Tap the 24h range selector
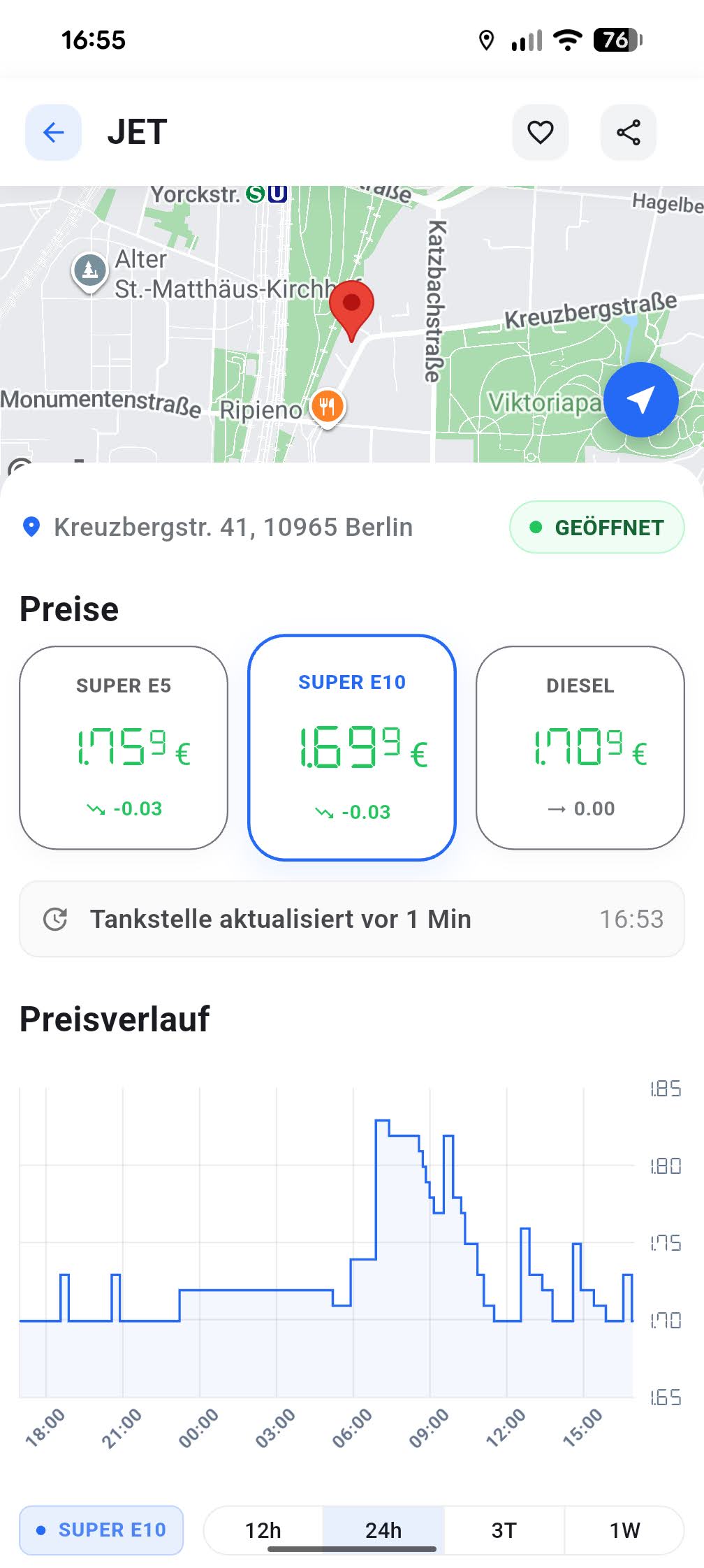 pyautogui.click(x=383, y=1530)
